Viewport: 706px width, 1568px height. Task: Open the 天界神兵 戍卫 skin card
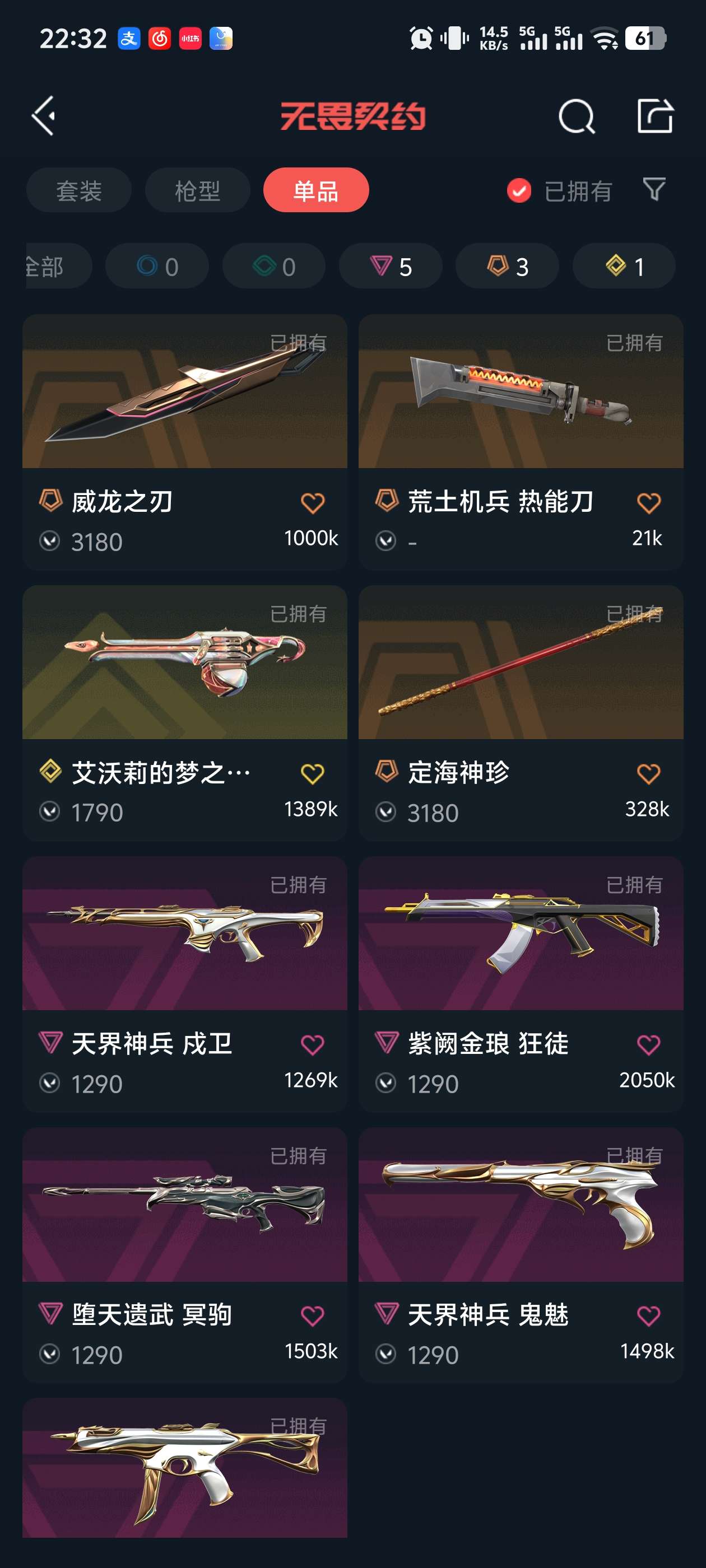184,984
